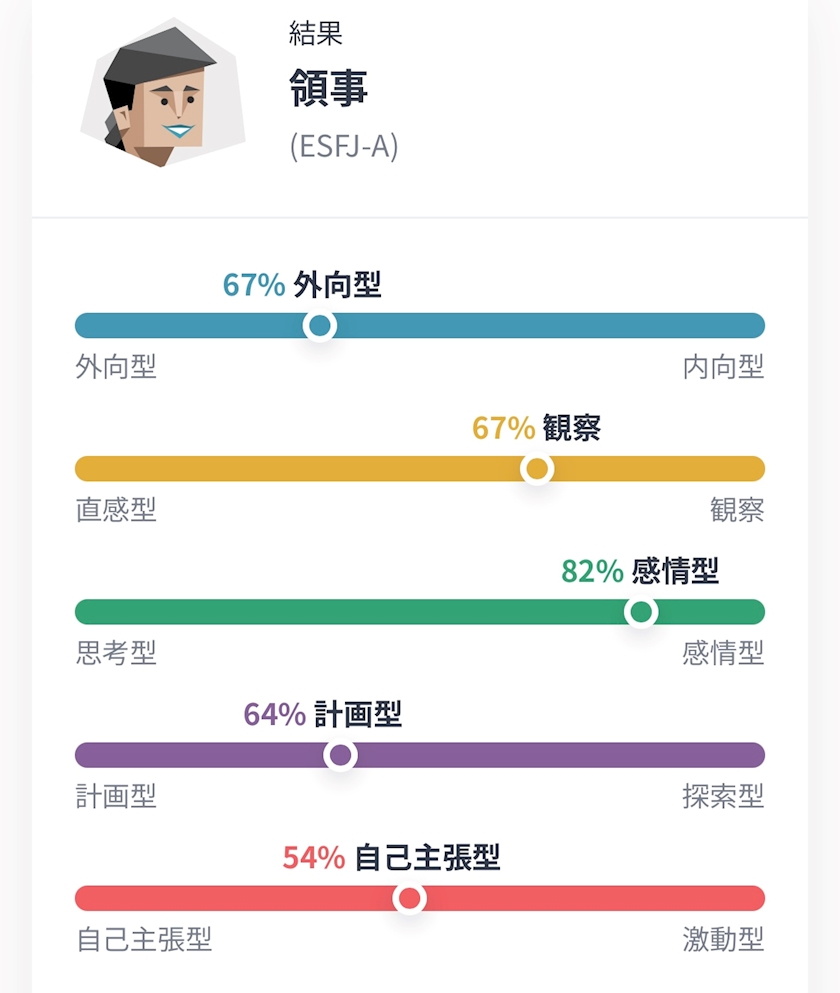Select the 64% 計画型 trait bar
This screenshot has height=993, width=840.
[419, 755]
